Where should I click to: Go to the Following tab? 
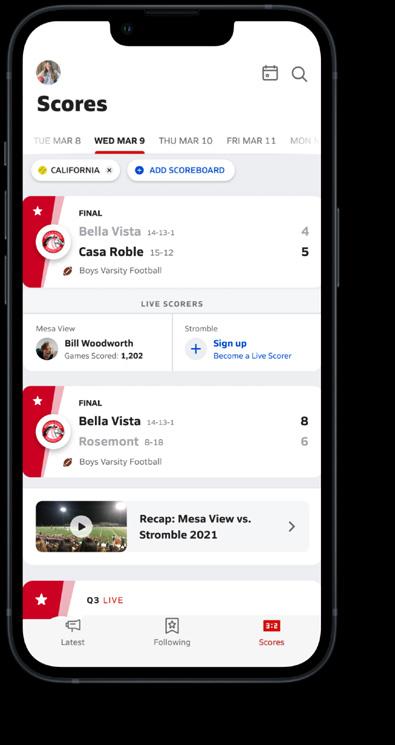[x=172, y=632]
